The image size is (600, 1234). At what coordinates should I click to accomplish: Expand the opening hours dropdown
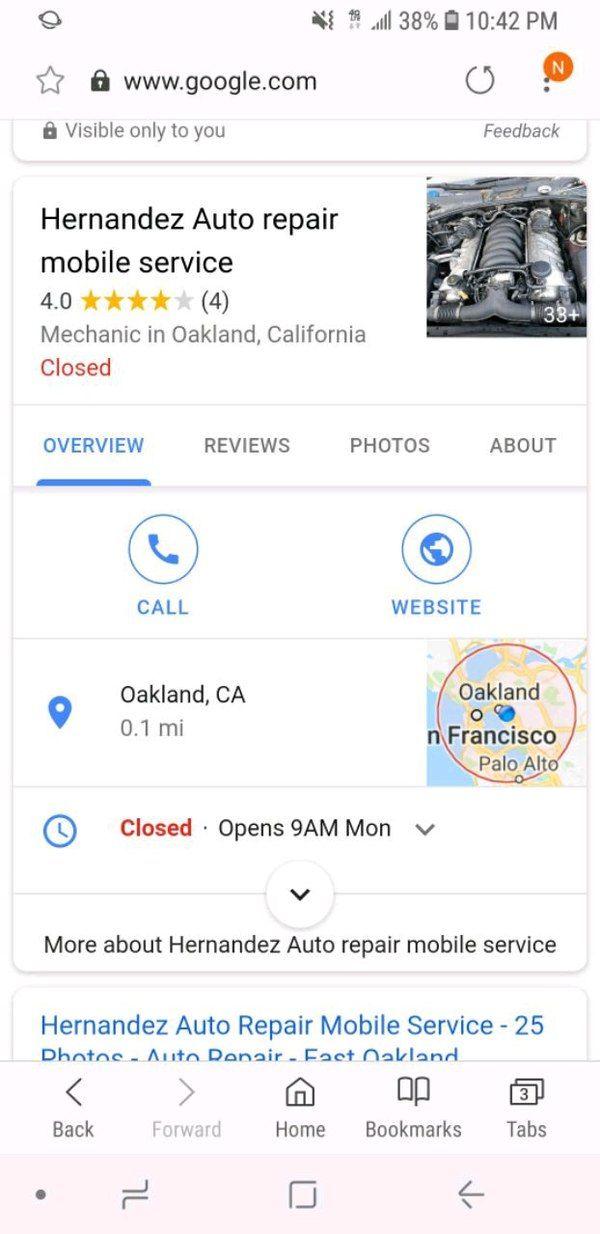pos(425,829)
